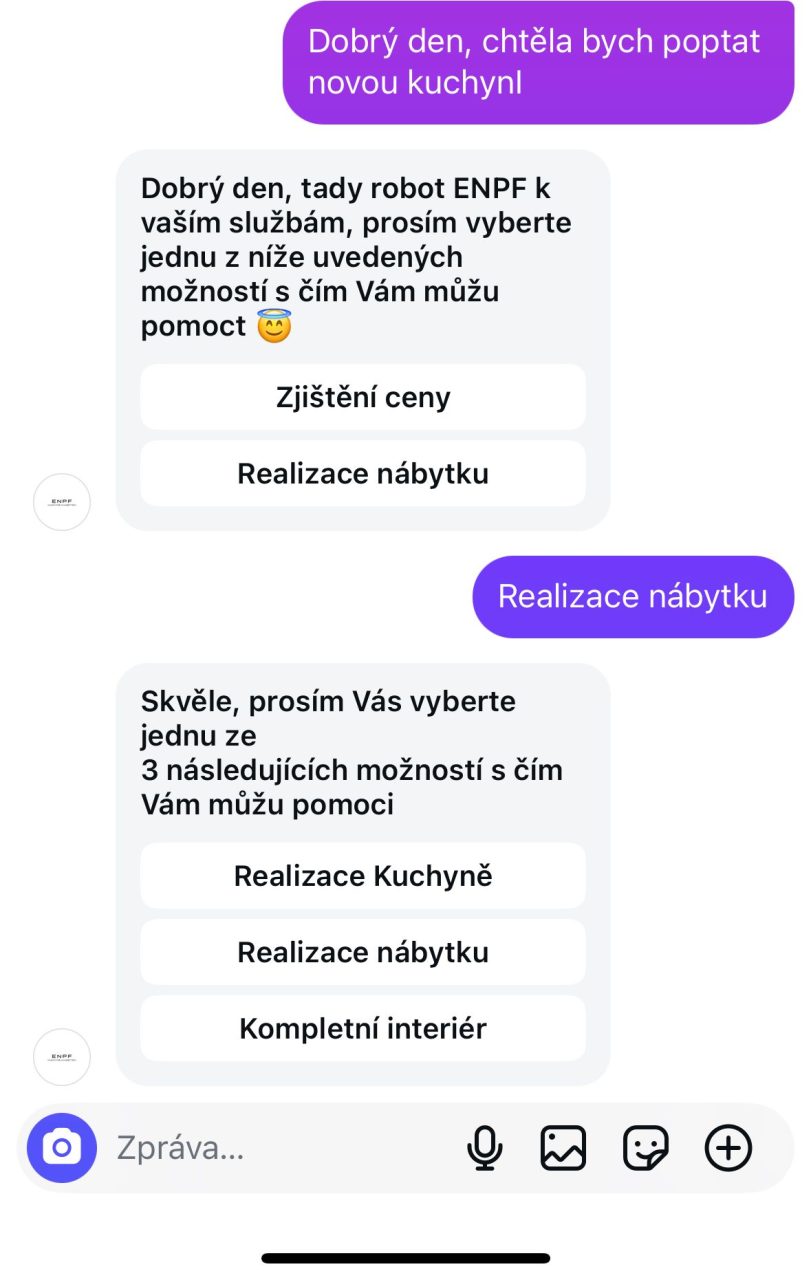Pick the Realizace Kuchyně option
The image size is (811, 1280).
[362, 876]
